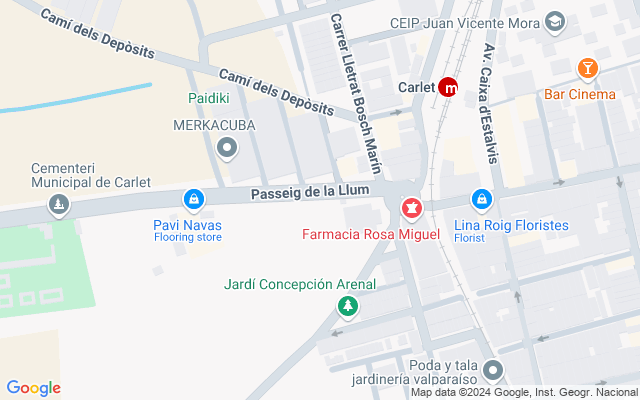The image size is (640, 400).
Task: Tap the Pavi Navas flooring store marker
Action: coord(194,200)
